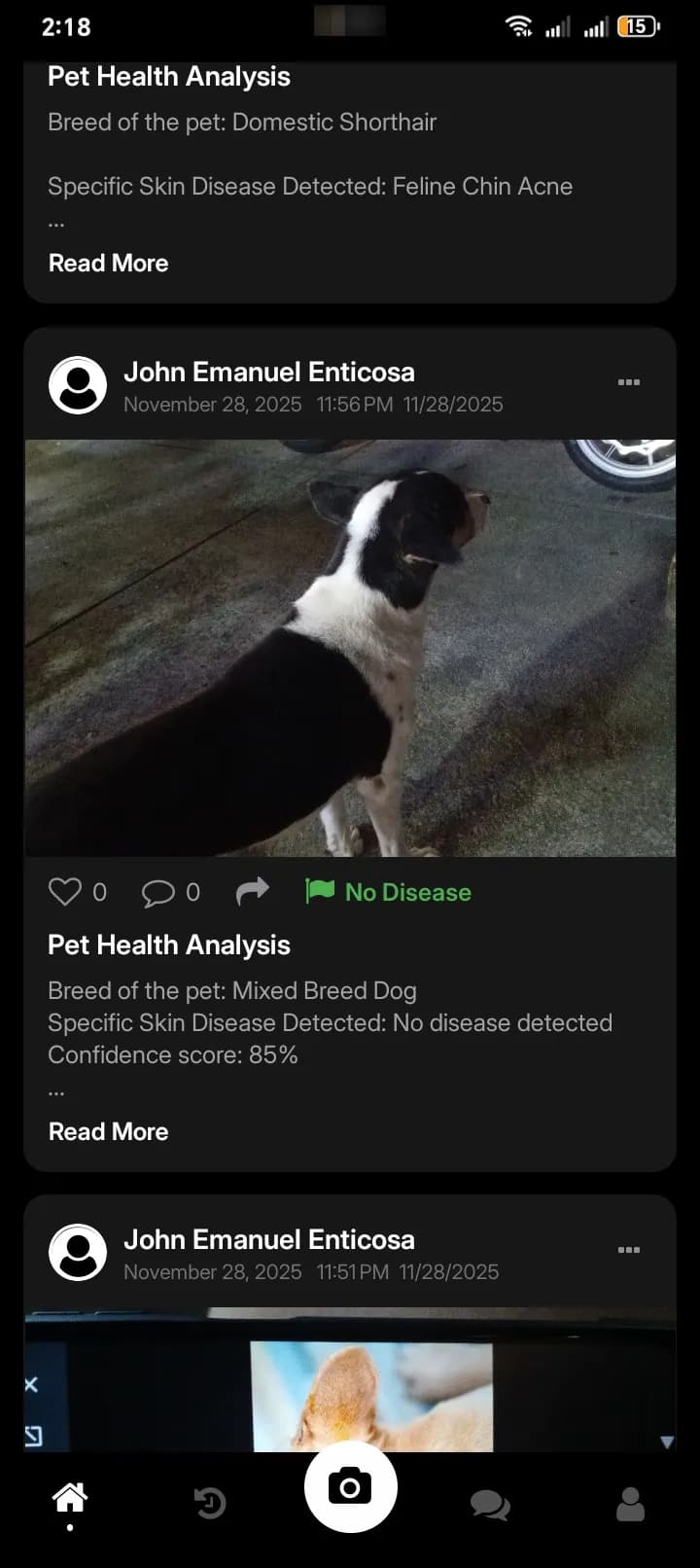Close the overlay using the X icon
The height and width of the screenshot is (1568, 700).
point(31,1385)
